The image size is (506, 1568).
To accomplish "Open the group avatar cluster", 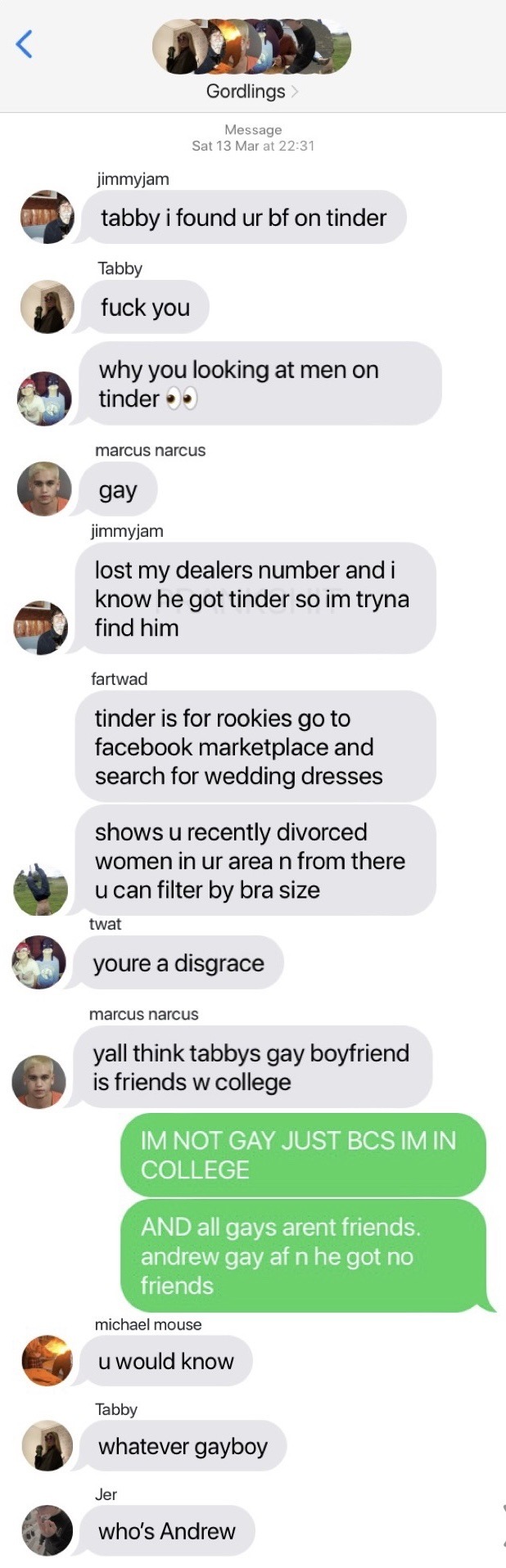I will click(251, 47).
